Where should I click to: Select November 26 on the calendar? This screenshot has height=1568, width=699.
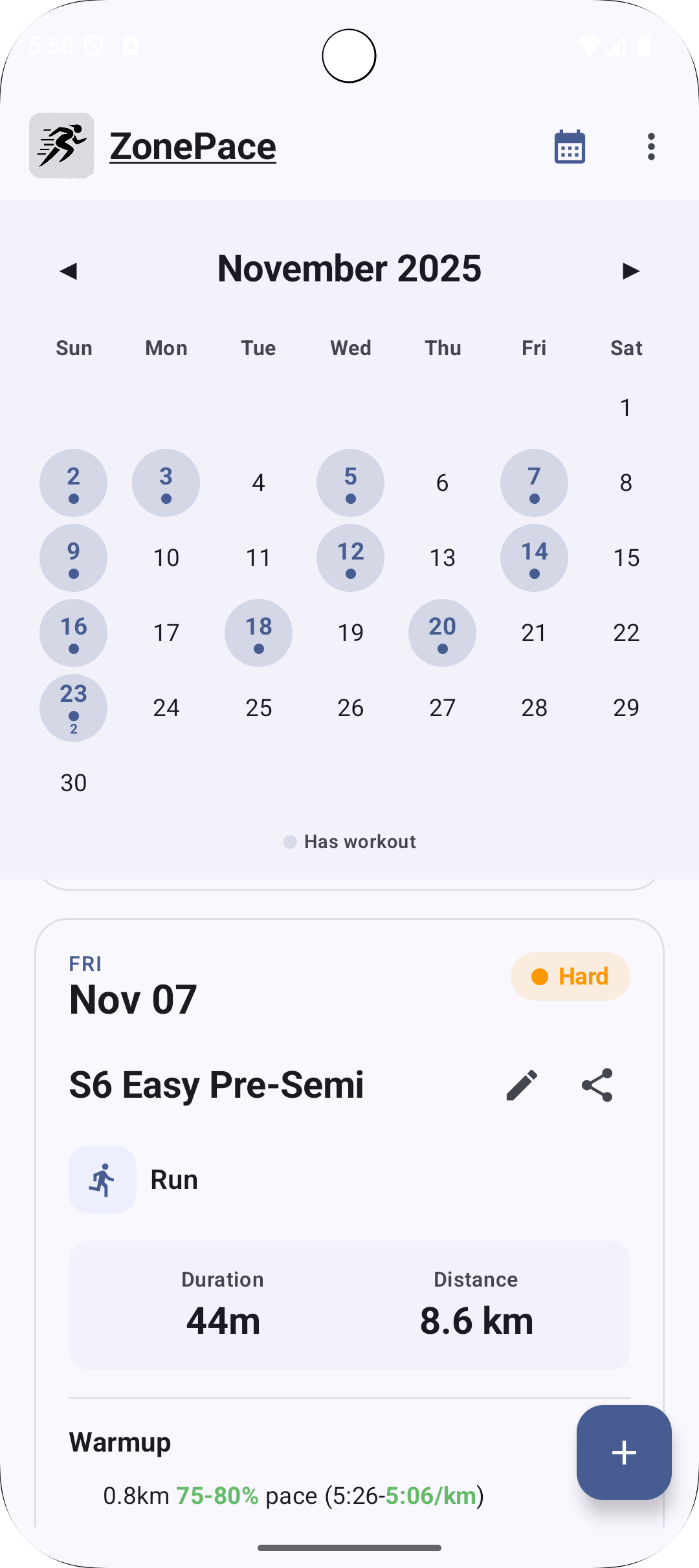(350, 708)
